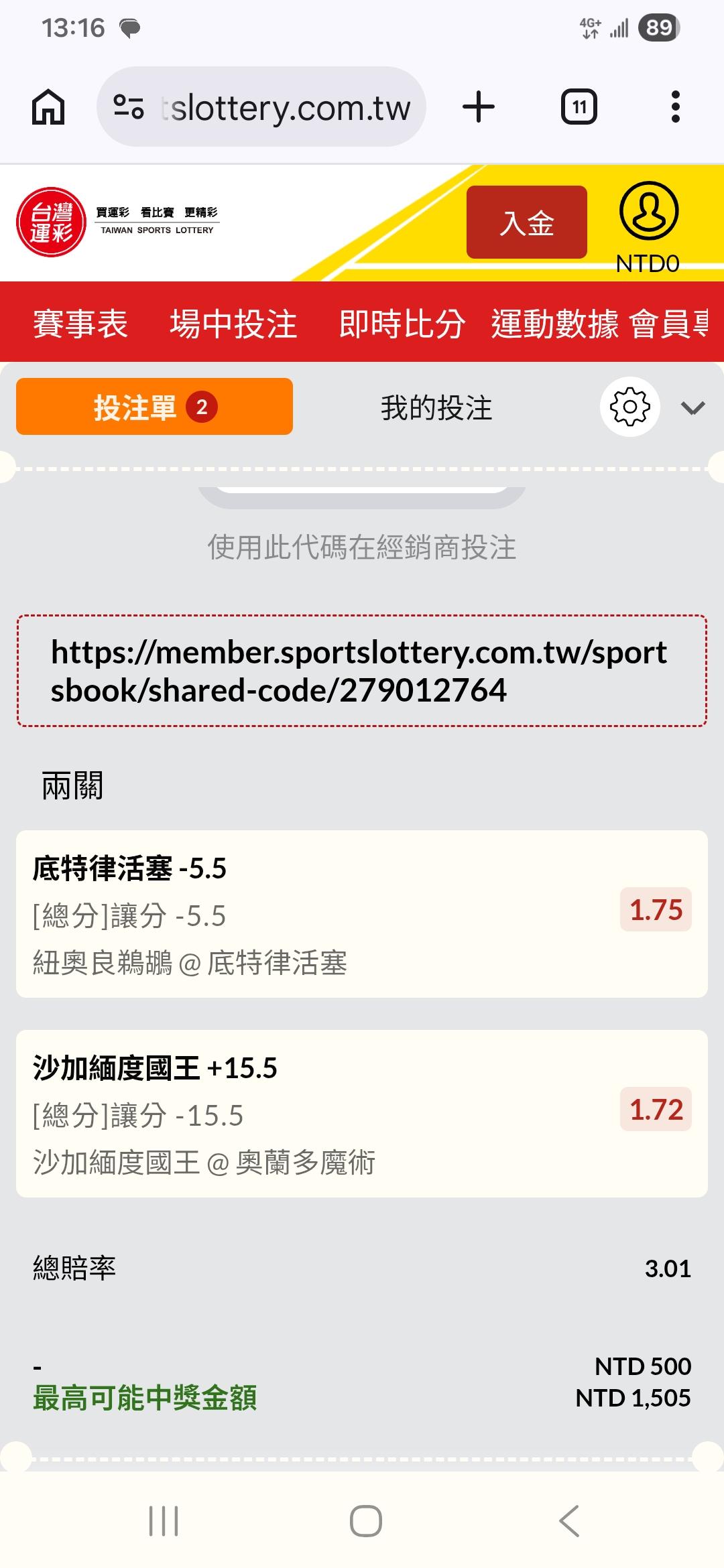This screenshot has width=724, height=1568.
Task: Tap the 入金 deposit button
Action: (527, 222)
